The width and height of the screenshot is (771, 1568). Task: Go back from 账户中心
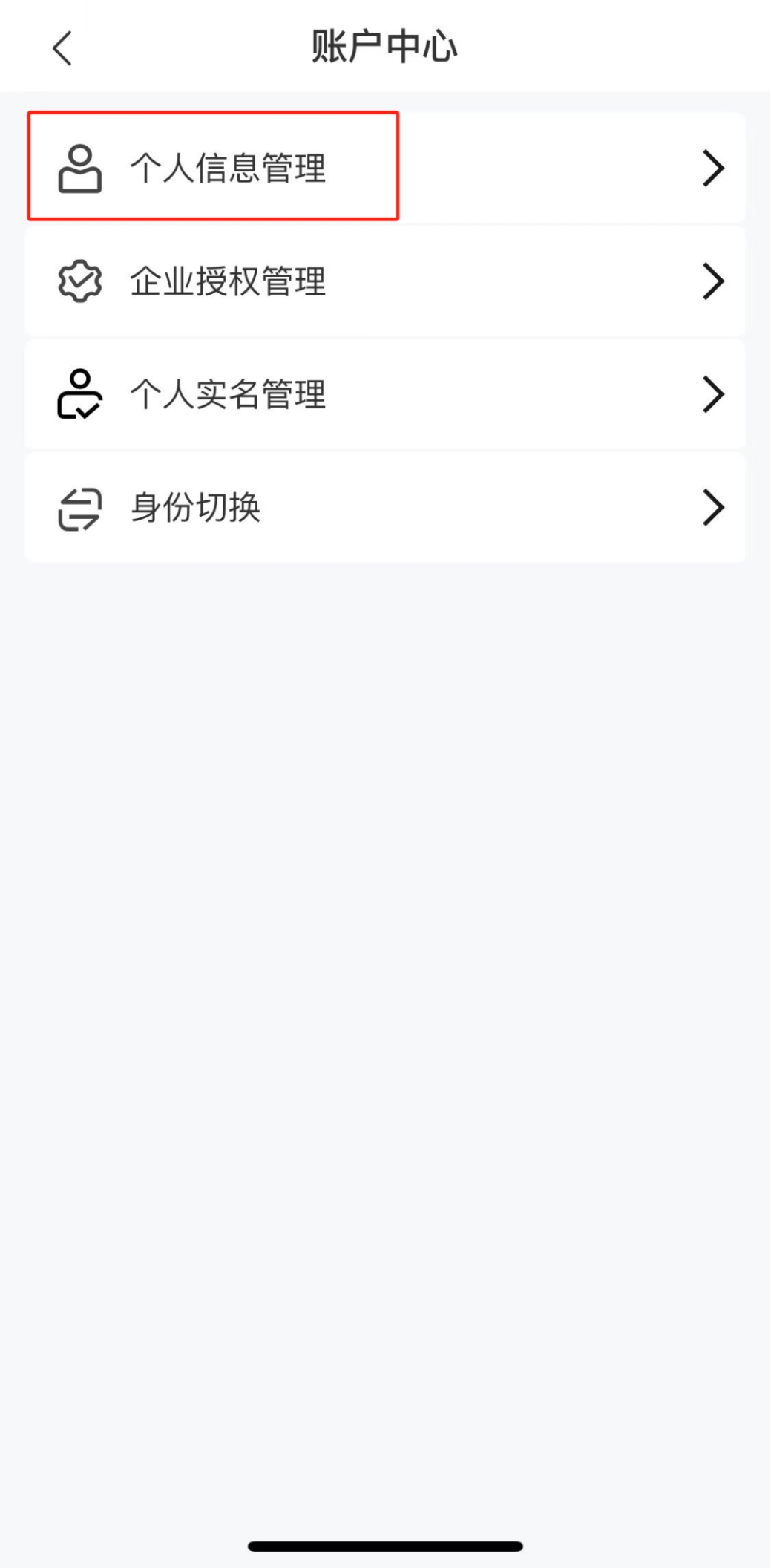(x=62, y=48)
